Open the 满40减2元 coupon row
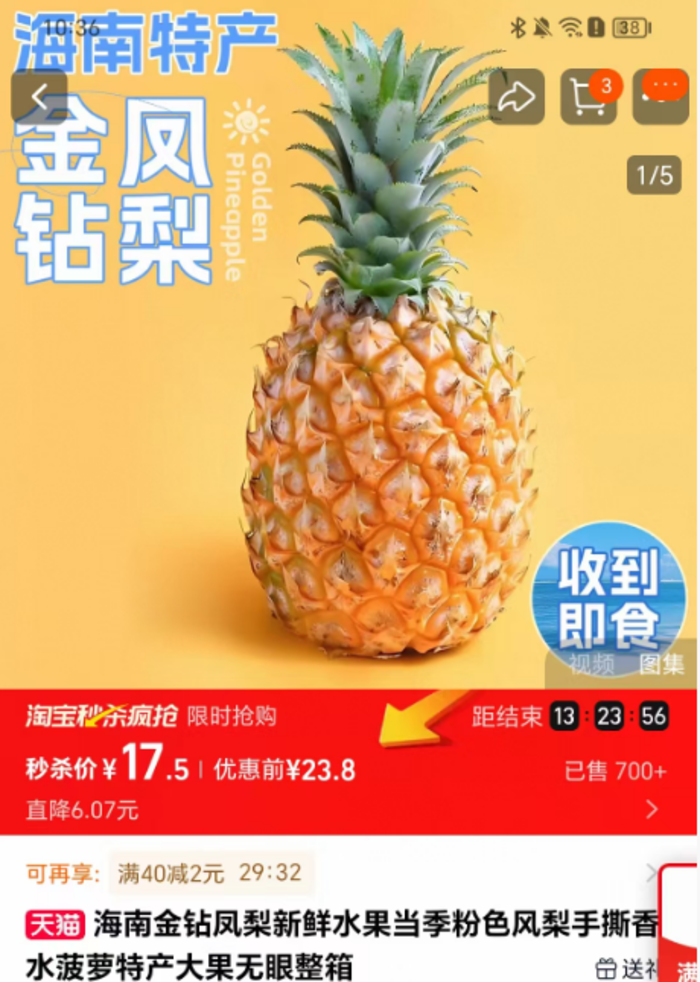This screenshot has width=700, height=982. click(340, 873)
